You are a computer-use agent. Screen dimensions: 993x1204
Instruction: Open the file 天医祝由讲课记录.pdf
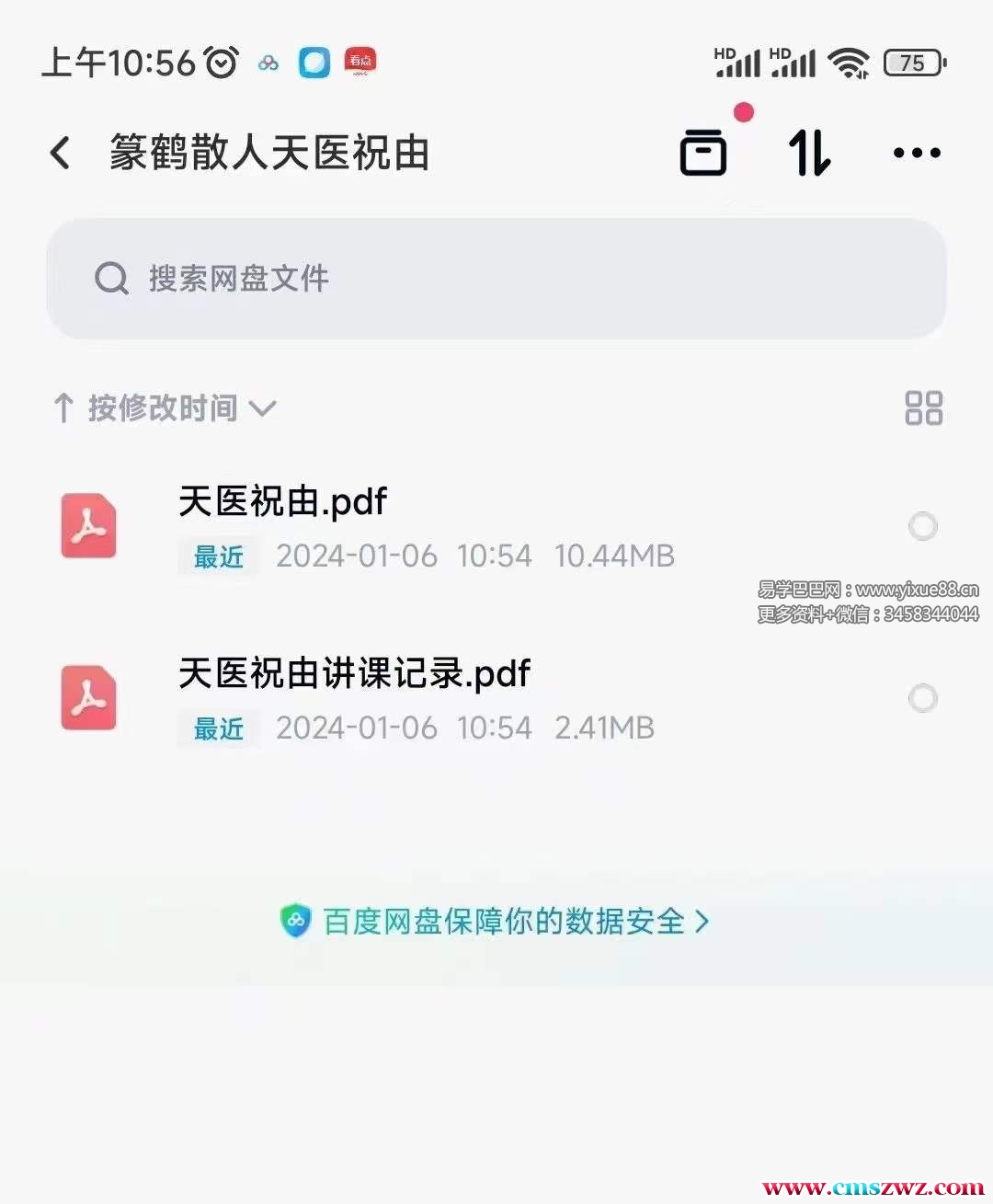355,674
